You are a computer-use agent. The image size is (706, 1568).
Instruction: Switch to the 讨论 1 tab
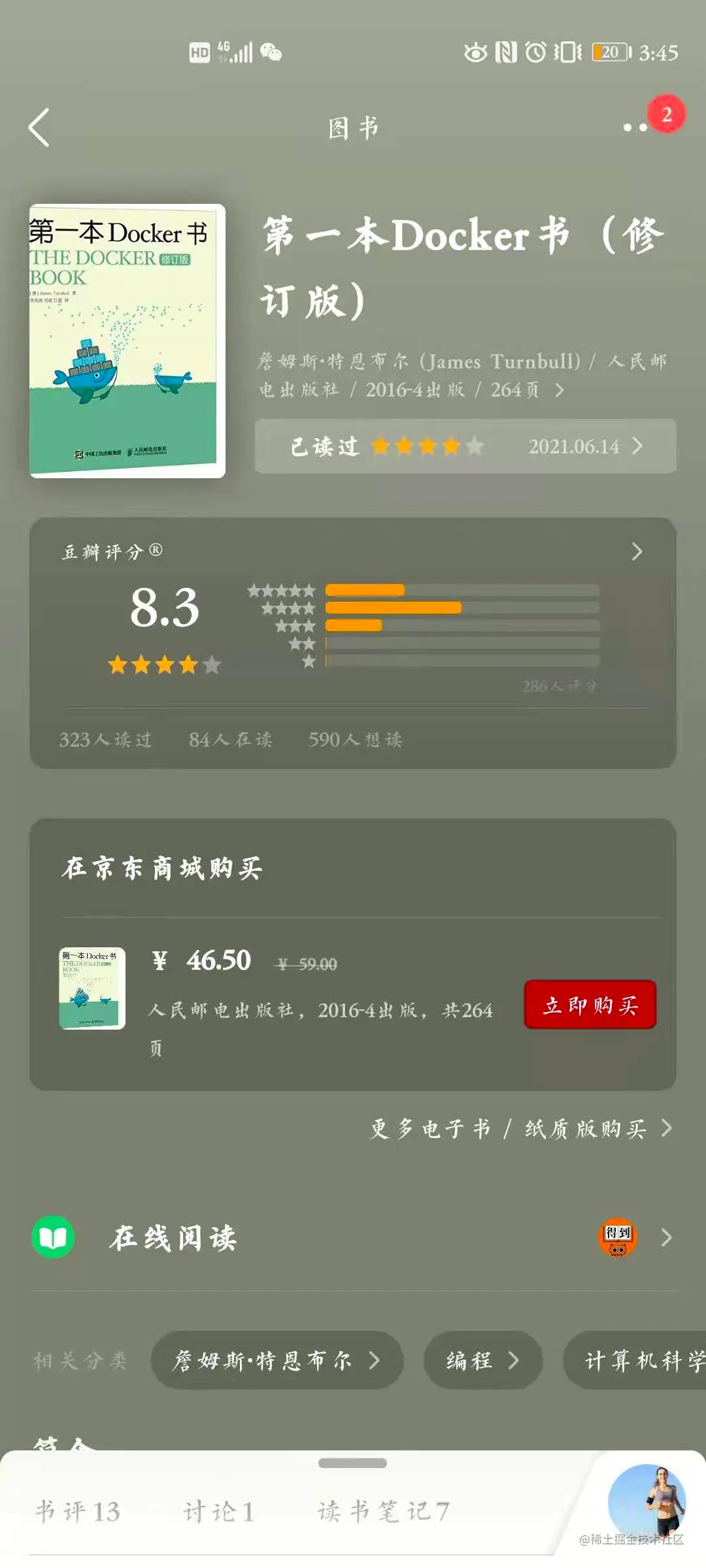point(218,1511)
